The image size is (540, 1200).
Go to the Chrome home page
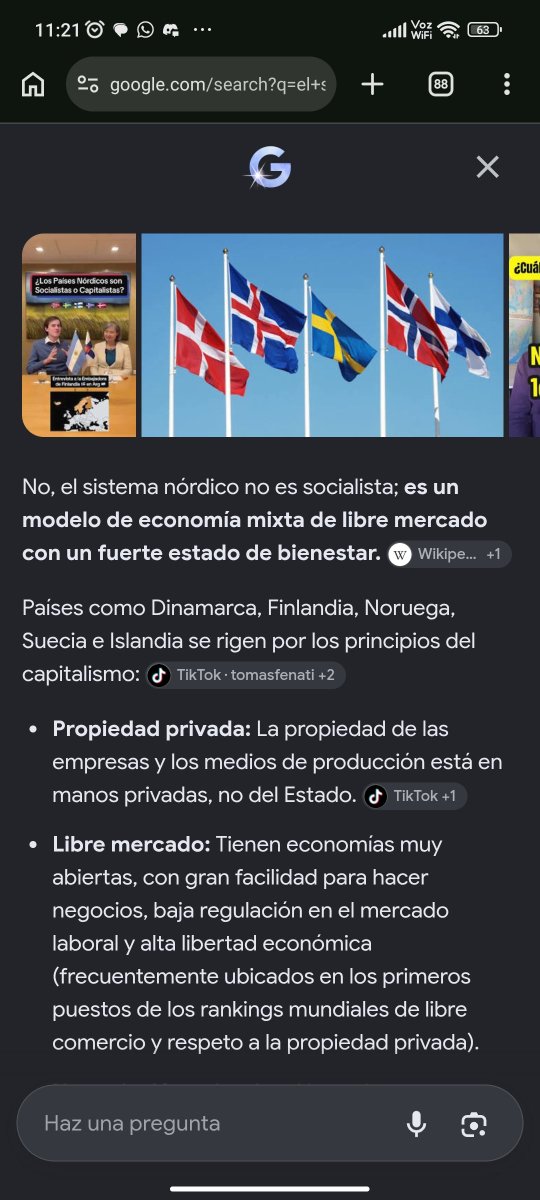point(33,85)
